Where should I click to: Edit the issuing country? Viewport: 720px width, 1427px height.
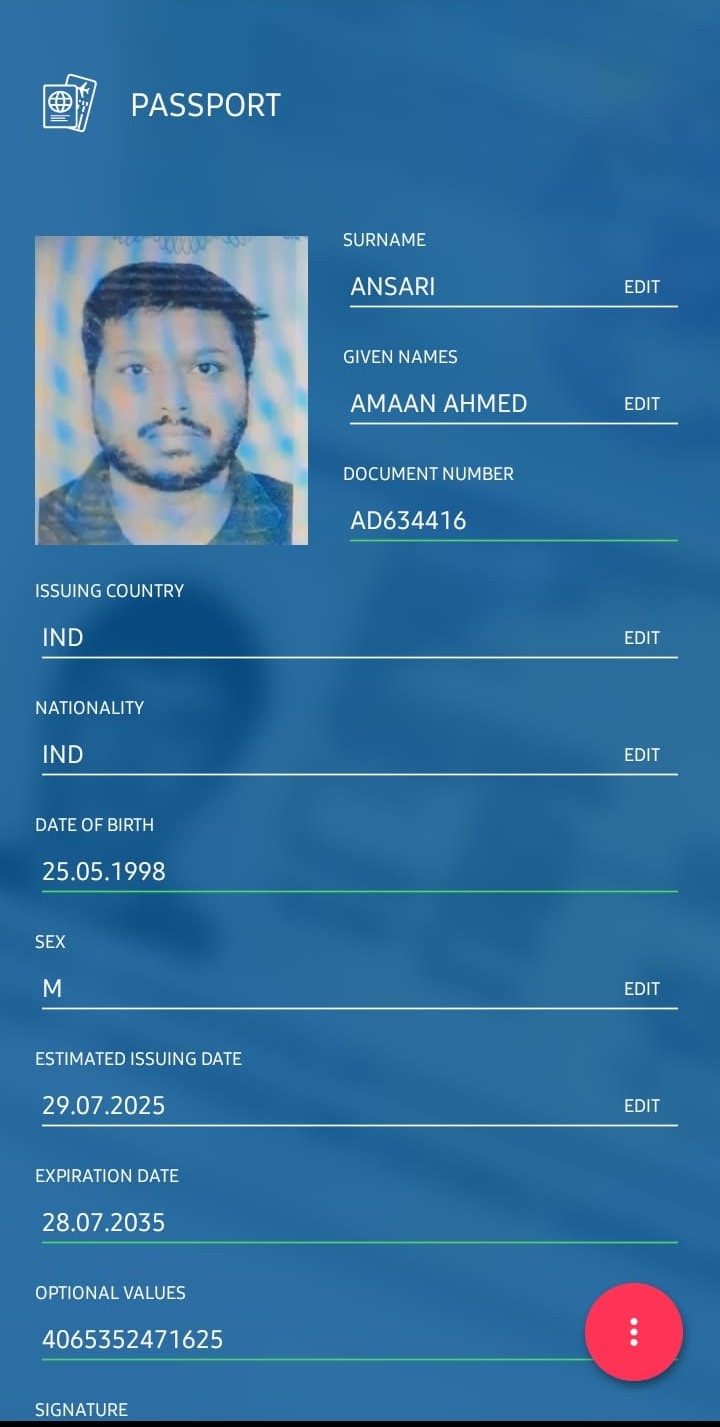[x=641, y=638]
